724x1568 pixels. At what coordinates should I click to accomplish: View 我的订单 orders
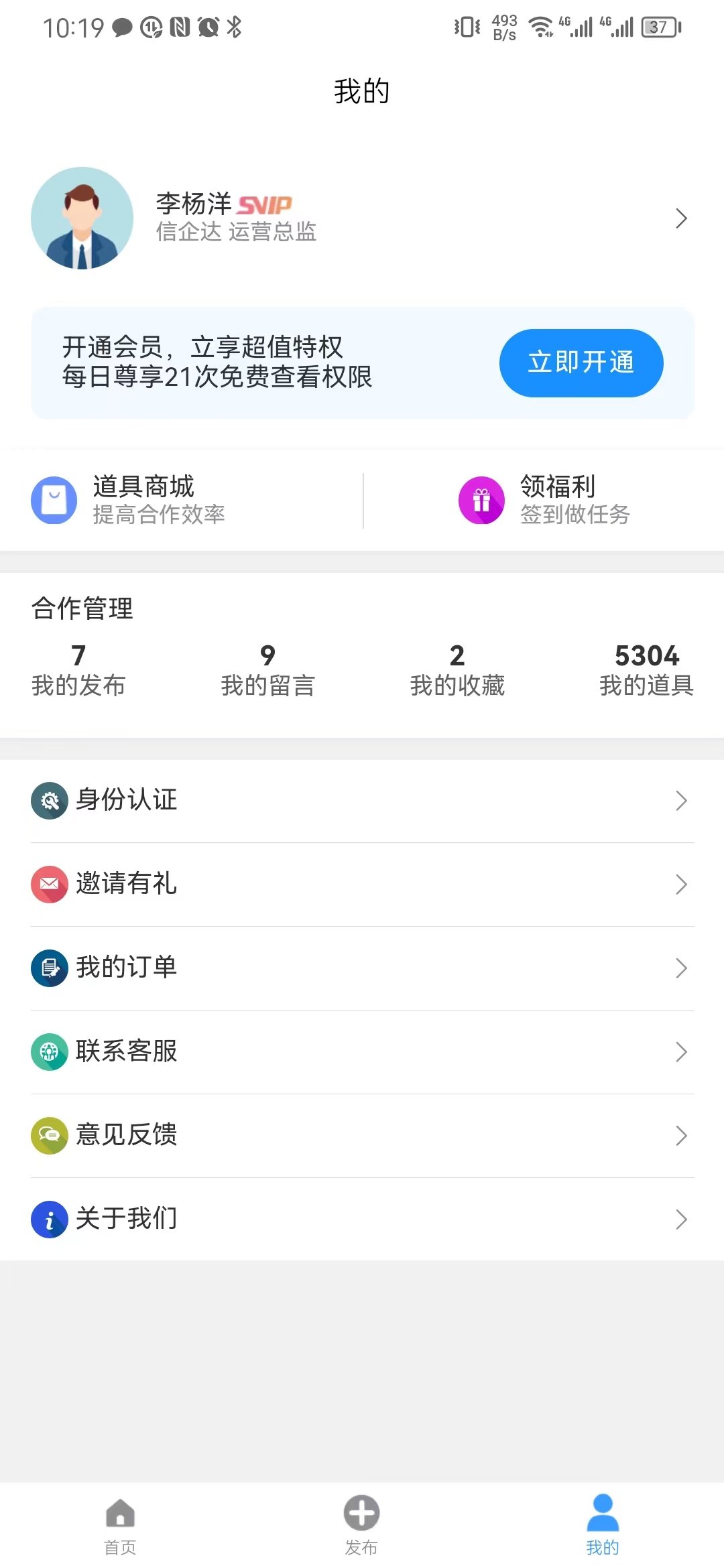click(362, 968)
